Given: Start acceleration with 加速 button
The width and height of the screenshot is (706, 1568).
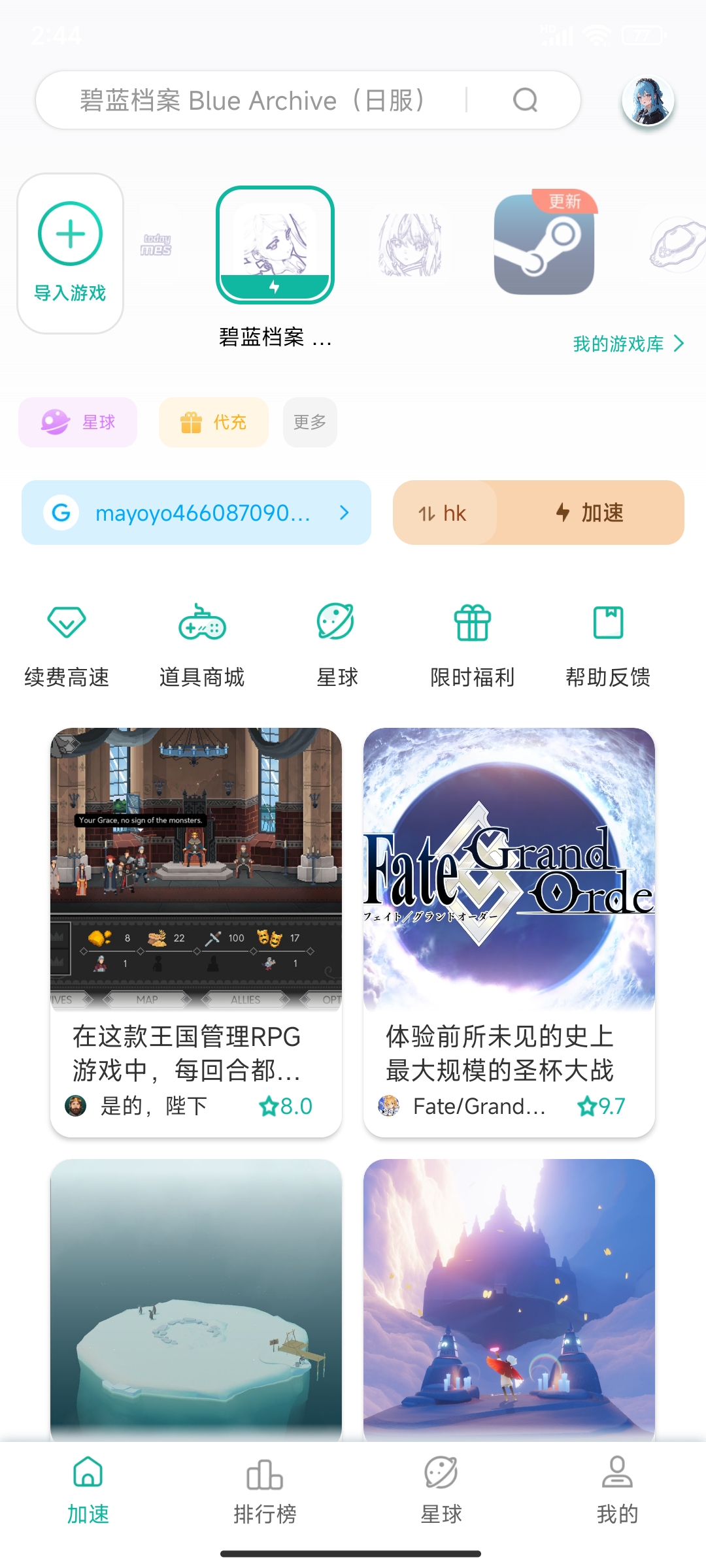Looking at the screenshot, I should coord(590,513).
